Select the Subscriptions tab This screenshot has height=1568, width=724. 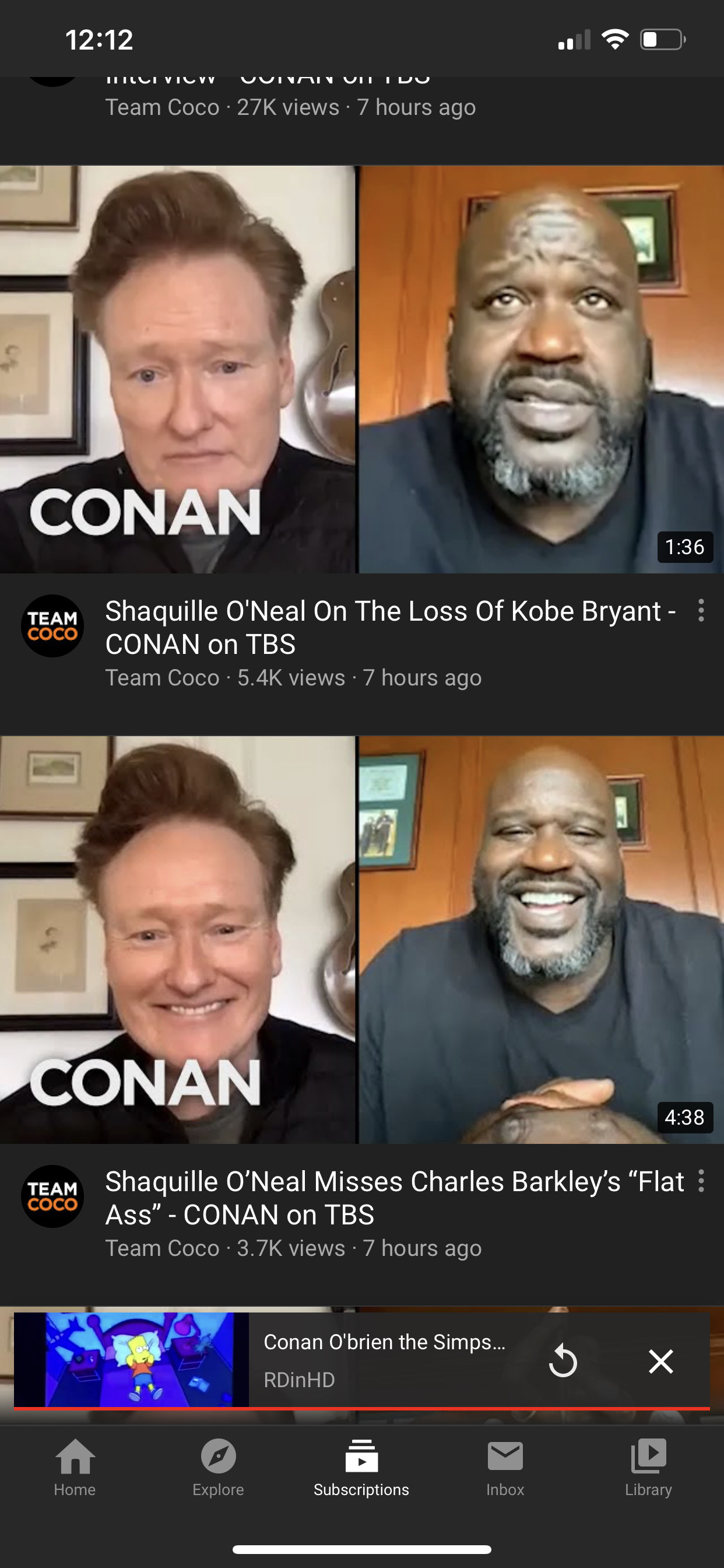click(361, 1467)
